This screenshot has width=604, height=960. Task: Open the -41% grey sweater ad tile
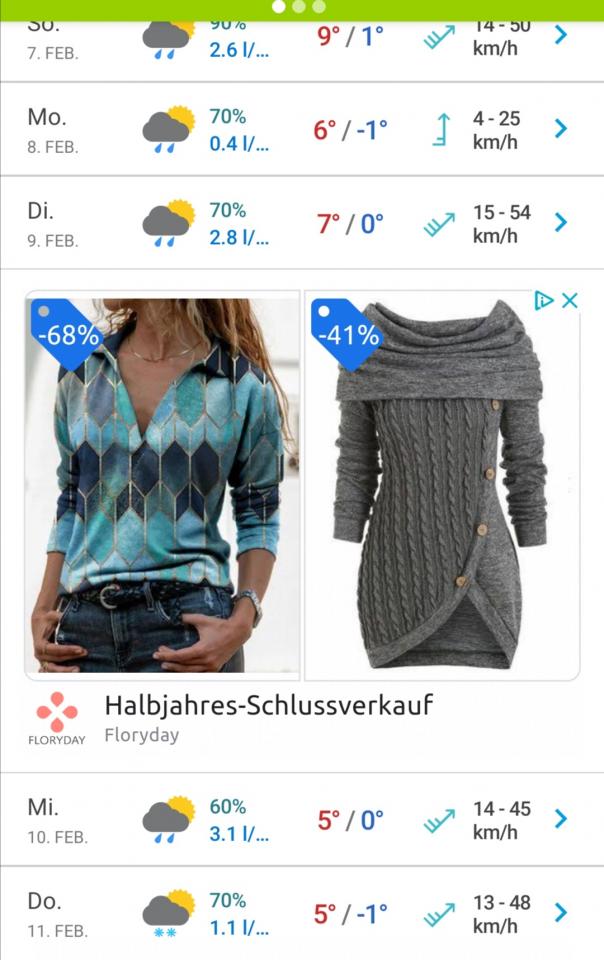(441, 485)
